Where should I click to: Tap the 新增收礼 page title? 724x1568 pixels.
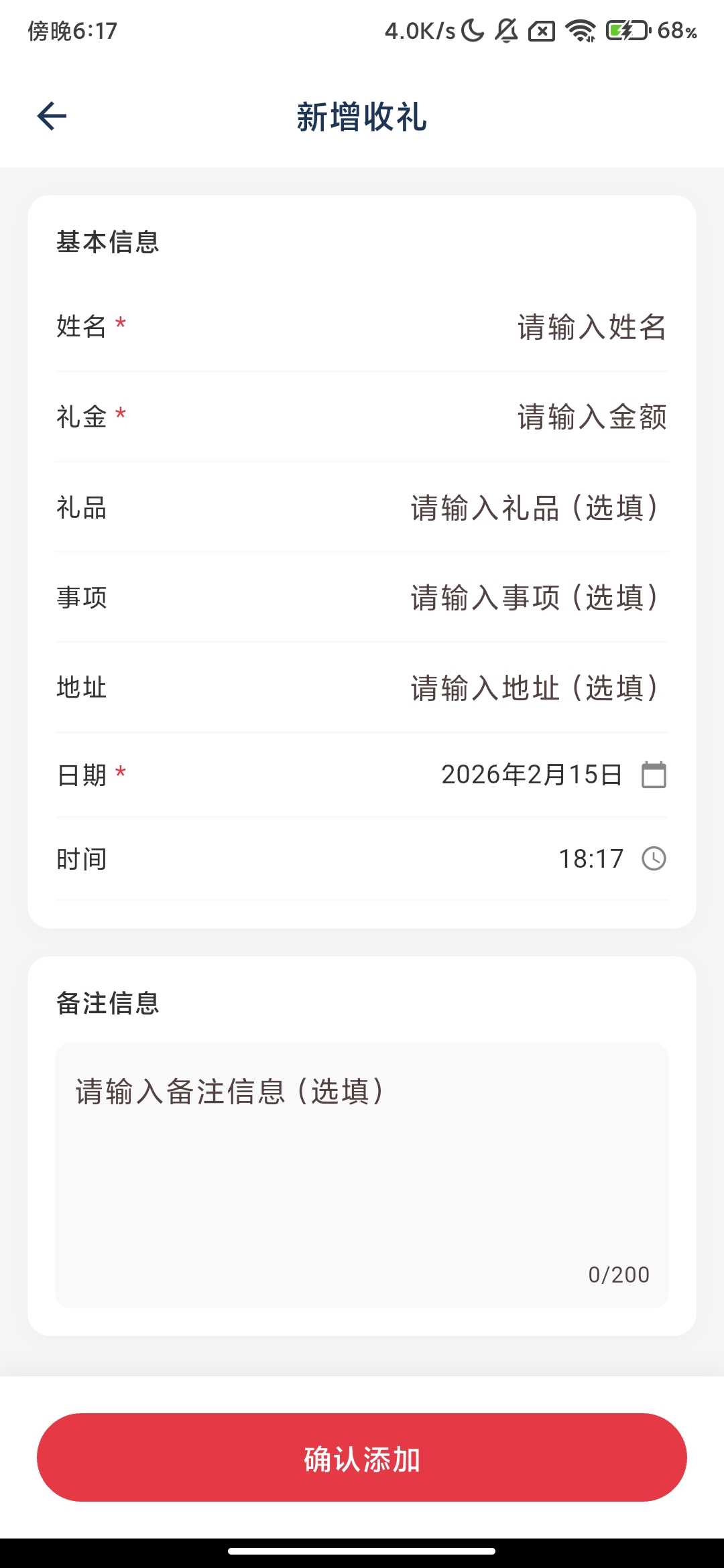click(362, 117)
